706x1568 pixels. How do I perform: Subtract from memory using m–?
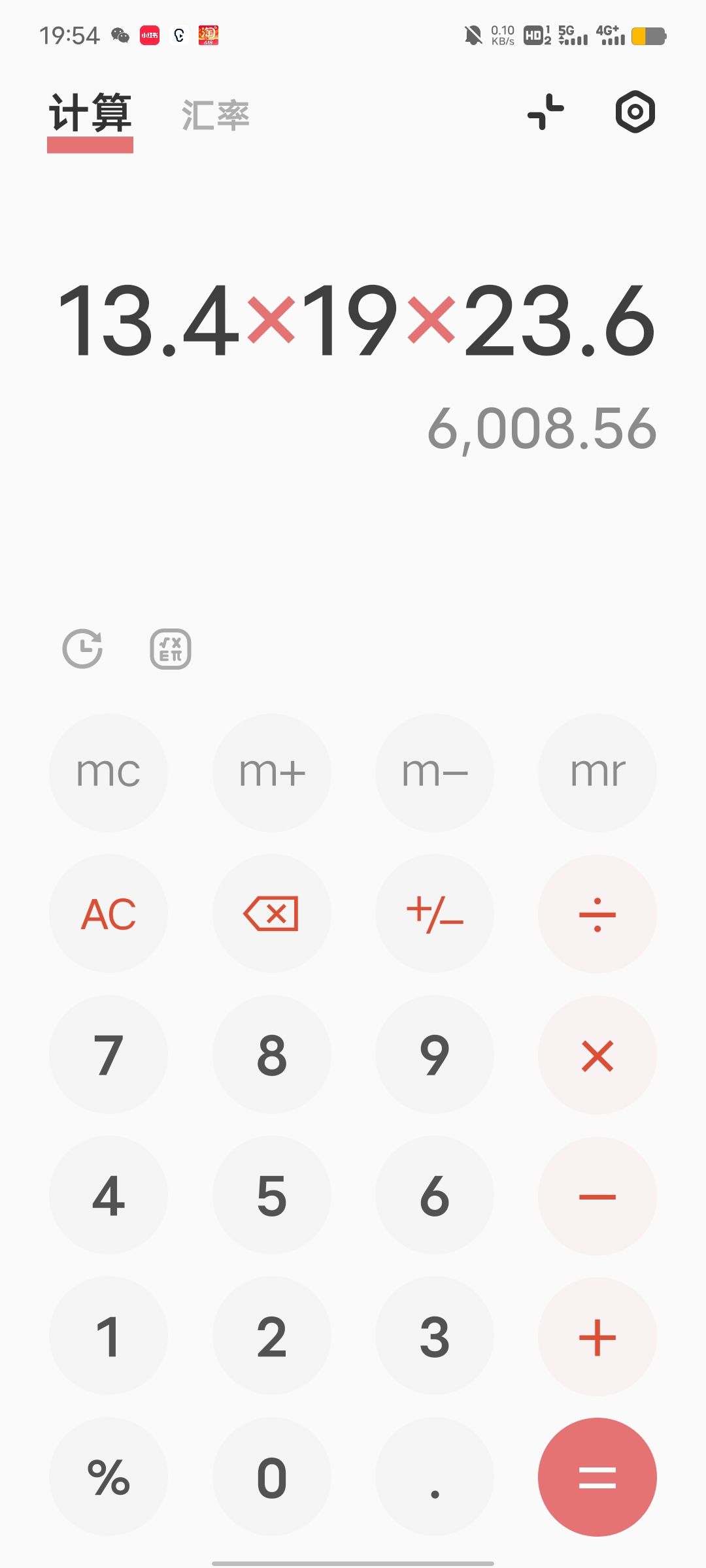coord(435,772)
